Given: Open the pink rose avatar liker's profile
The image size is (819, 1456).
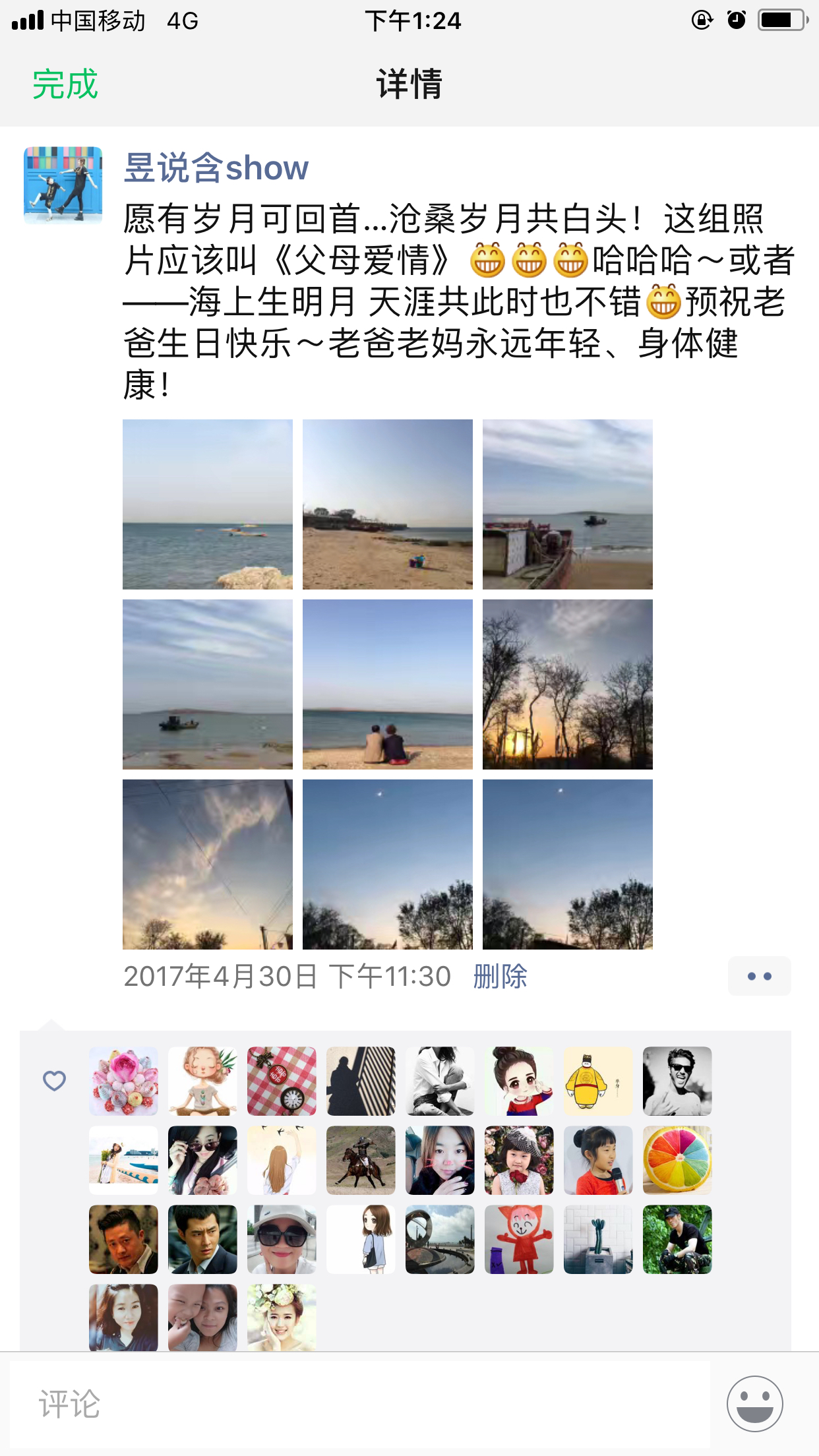Looking at the screenshot, I should pos(123,1081).
